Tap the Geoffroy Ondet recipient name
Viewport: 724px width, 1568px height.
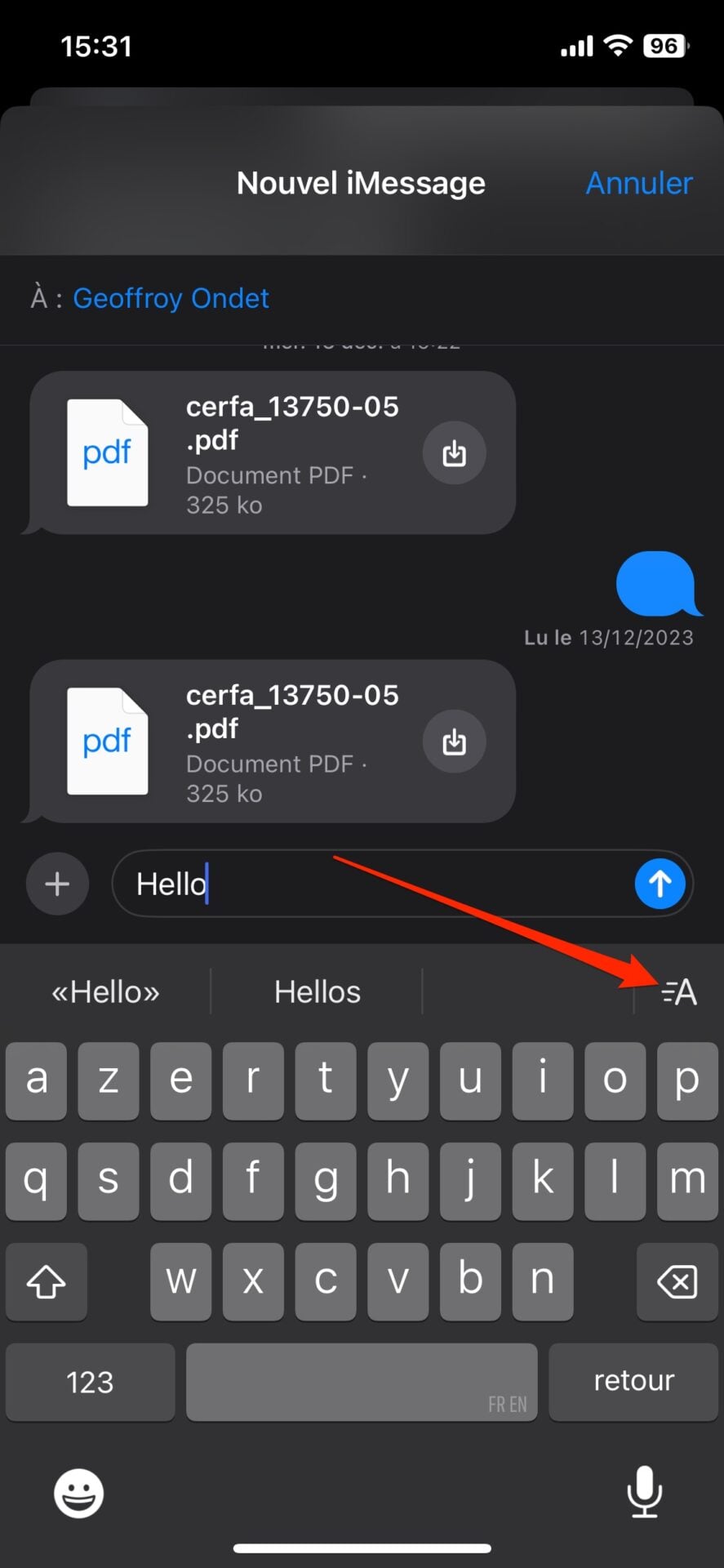coord(171,299)
